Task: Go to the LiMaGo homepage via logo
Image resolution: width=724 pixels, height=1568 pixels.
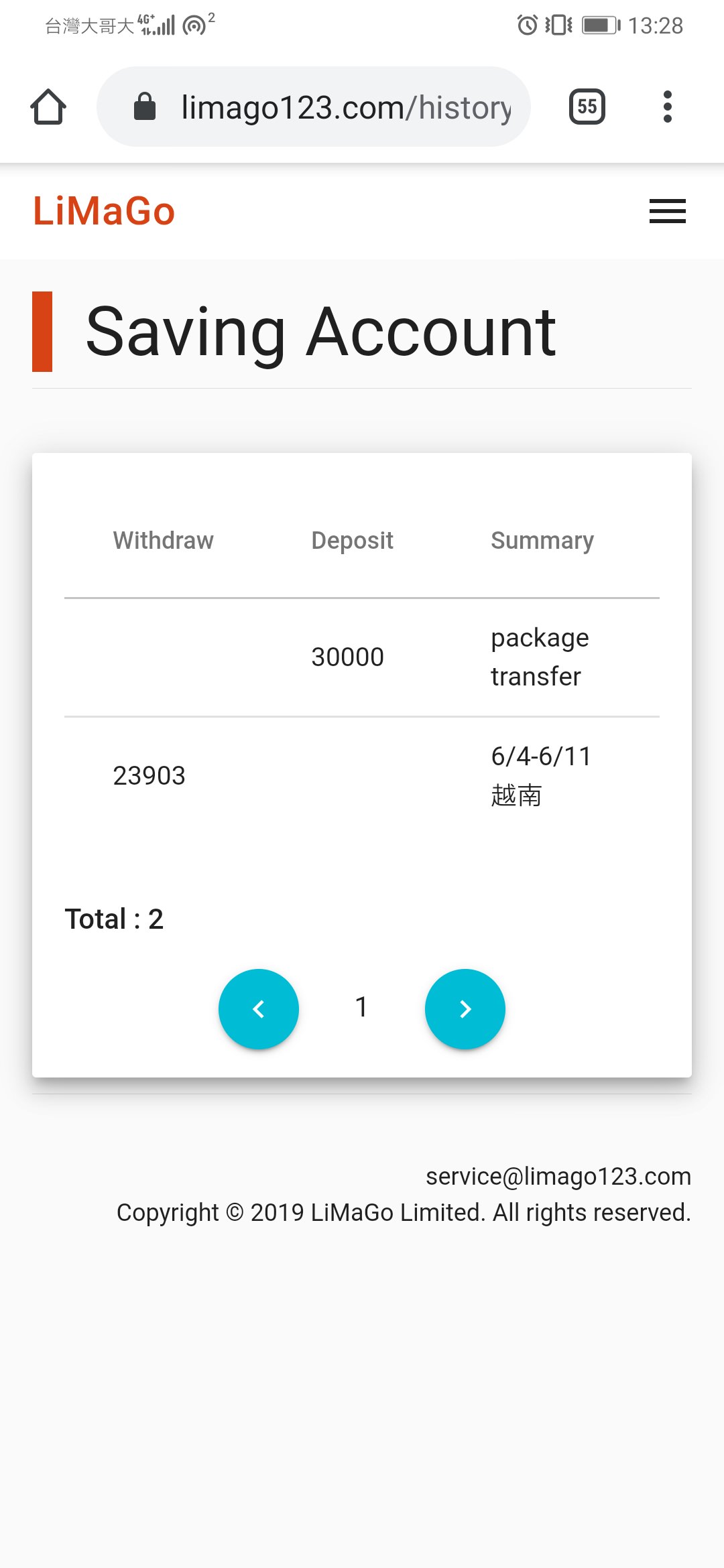Action: point(104,211)
